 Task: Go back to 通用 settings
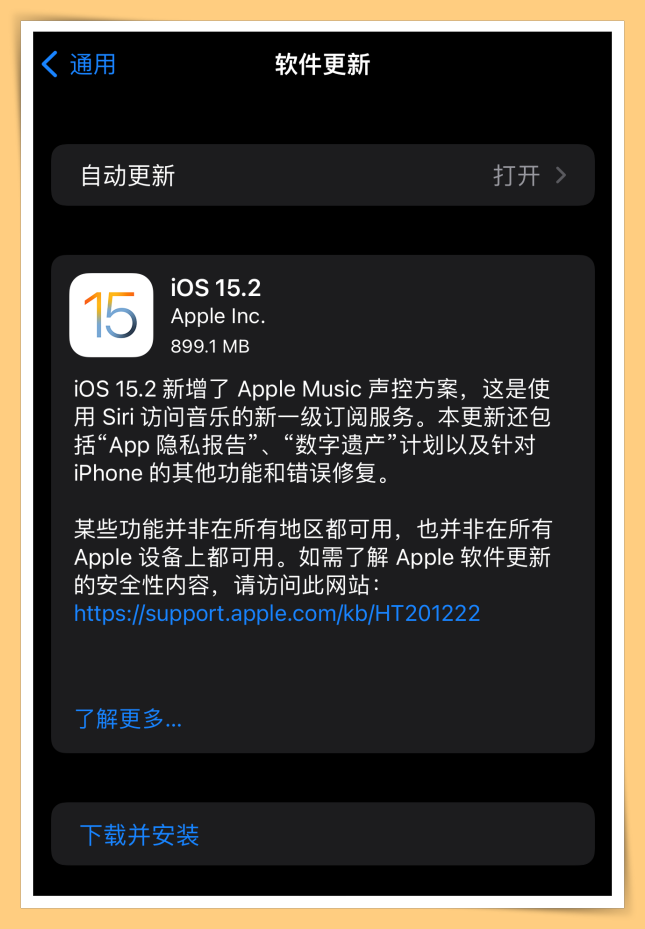click(79, 65)
